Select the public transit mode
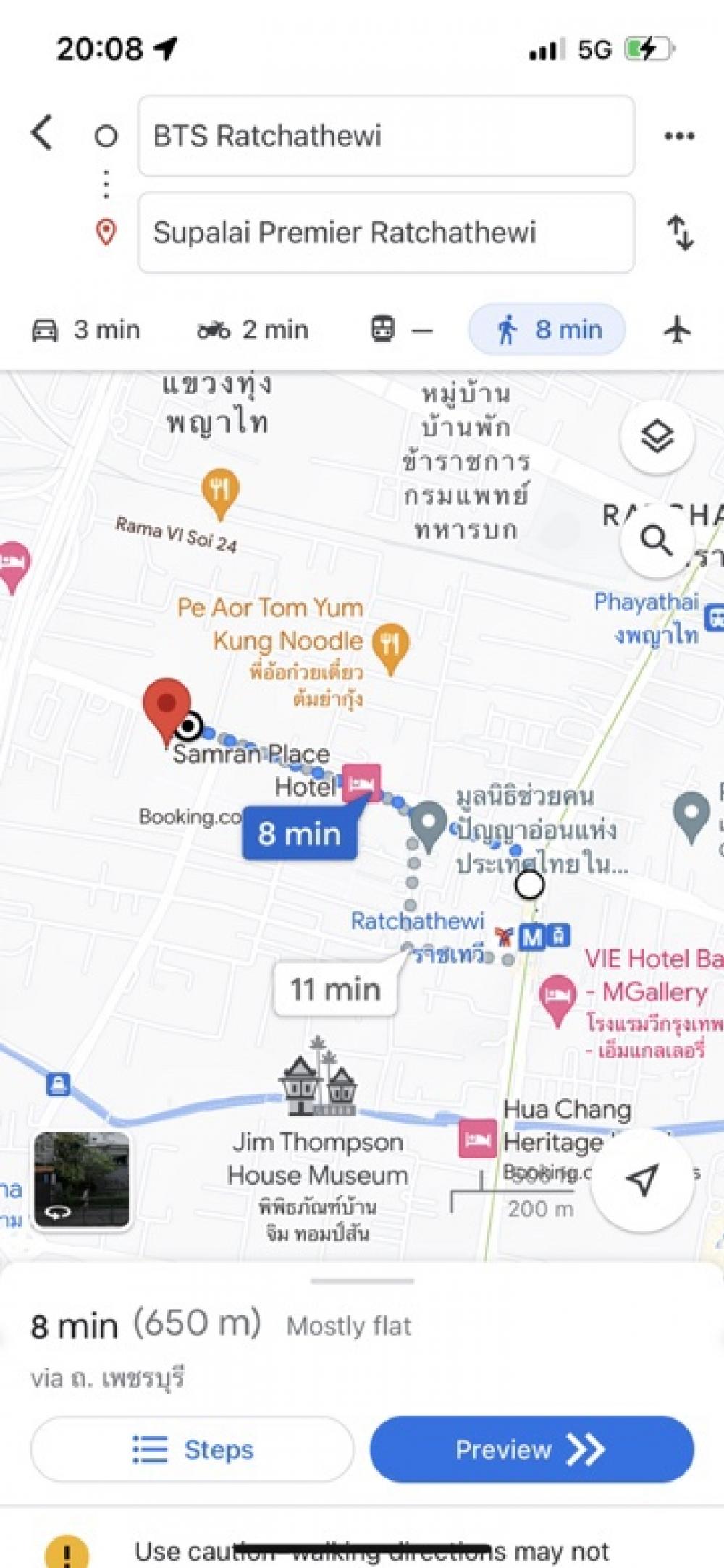Viewport: 724px width, 1568px height. click(402, 330)
